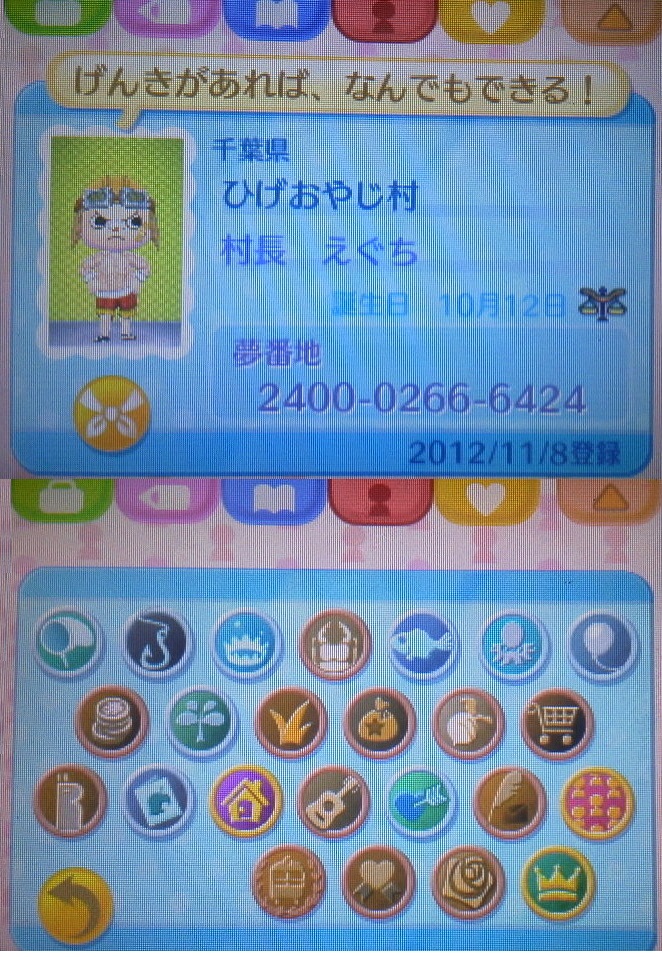This screenshot has width=662, height=957.
Task: Select the gold crown badge
Action: (557, 882)
